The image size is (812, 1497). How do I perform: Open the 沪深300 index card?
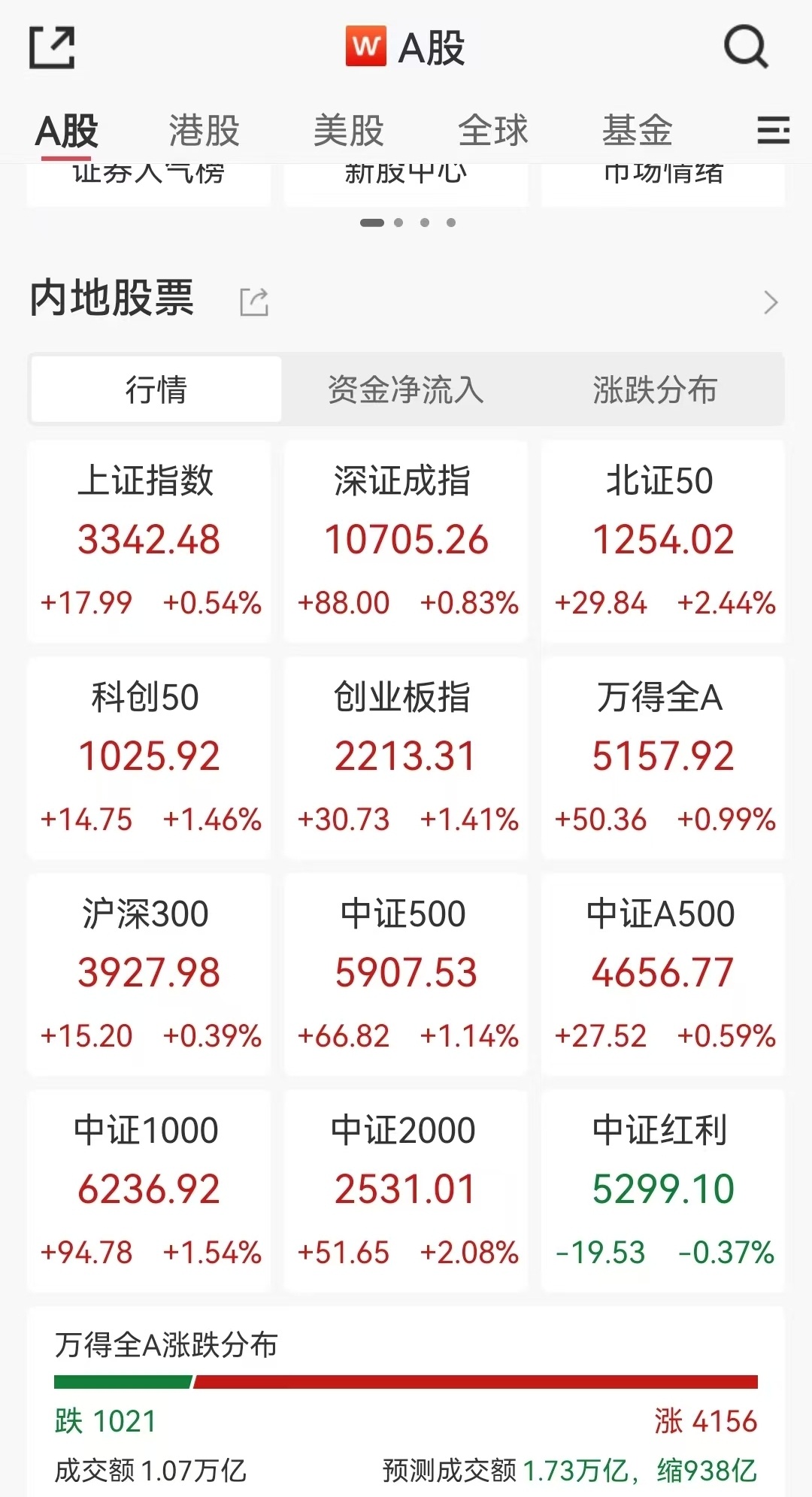(x=149, y=974)
